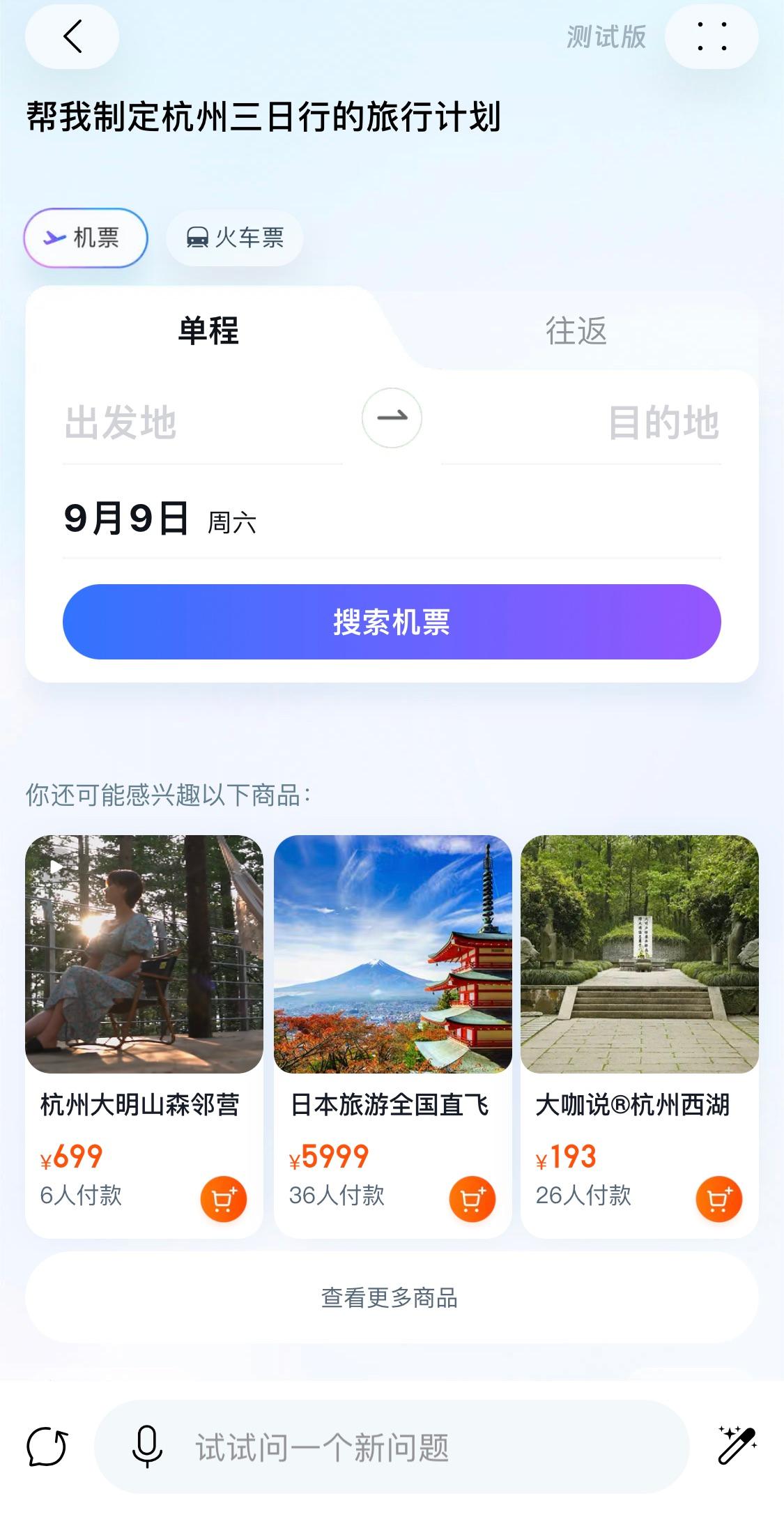
Task: Tap the microphone for voice input
Action: (x=147, y=1447)
